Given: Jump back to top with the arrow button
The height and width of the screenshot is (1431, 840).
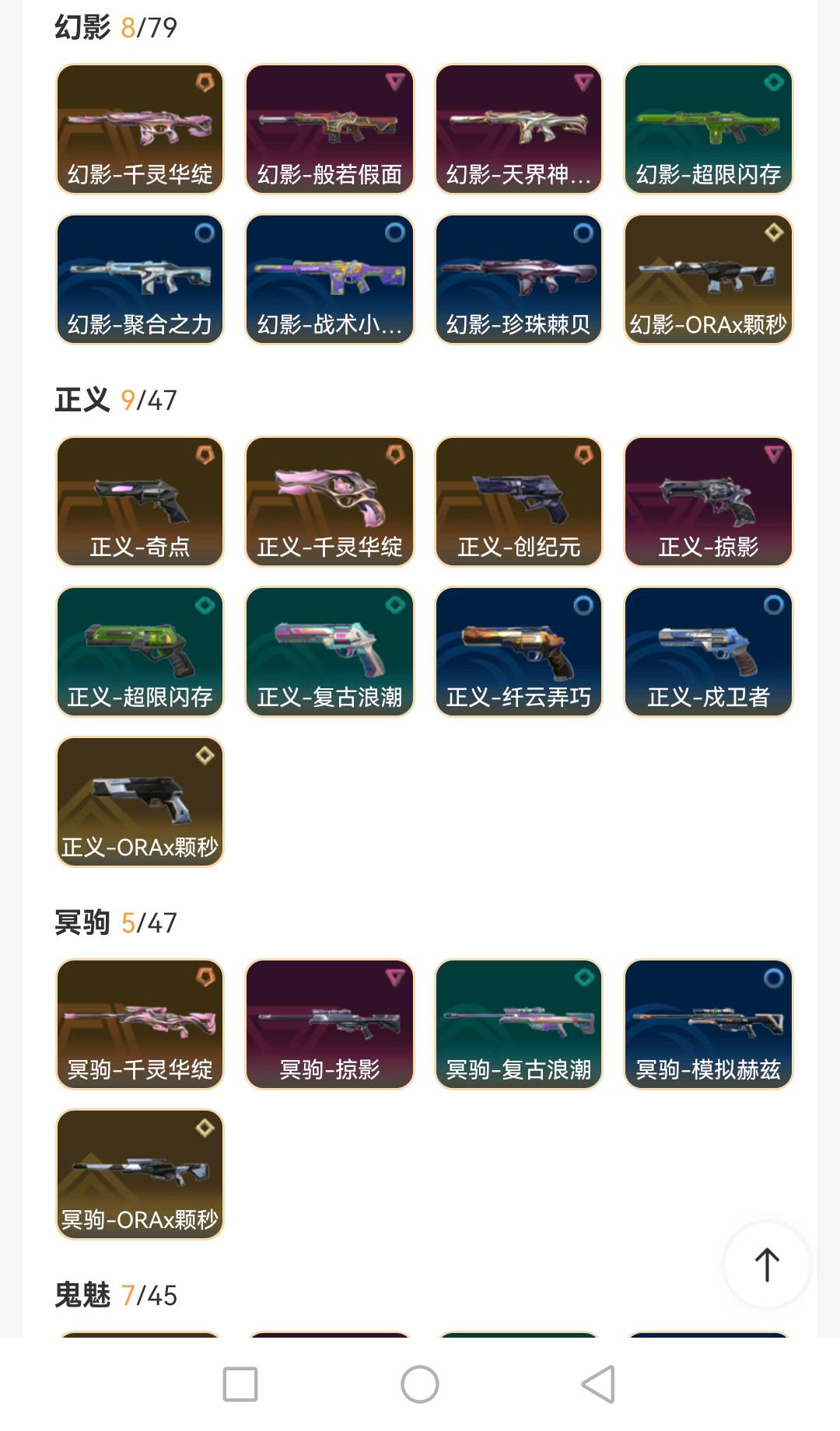Looking at the screenshot, I should (x=767, y=1265).
